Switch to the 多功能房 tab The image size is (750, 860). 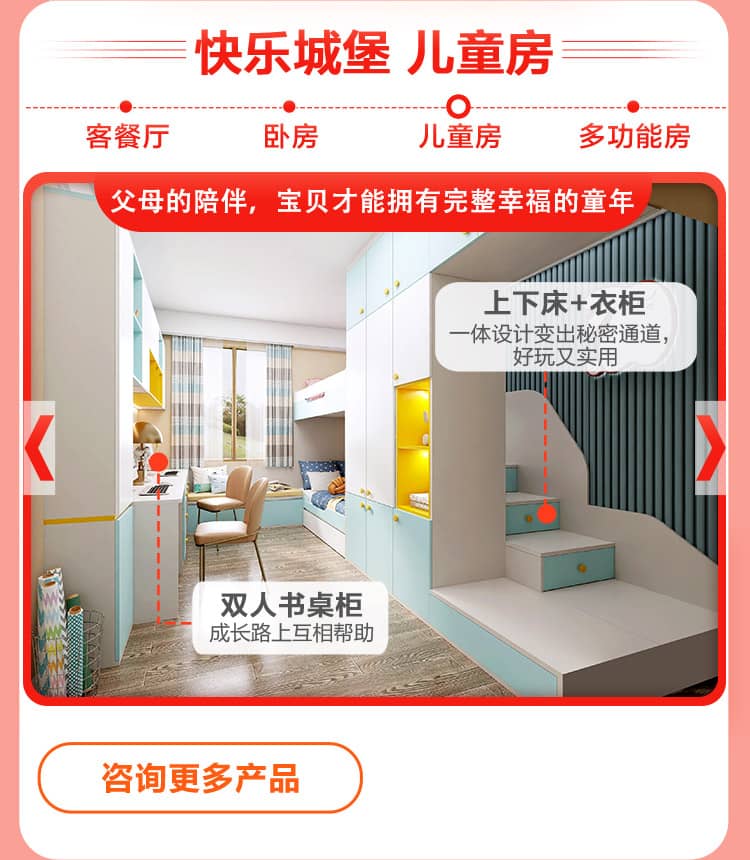(633, 135)
